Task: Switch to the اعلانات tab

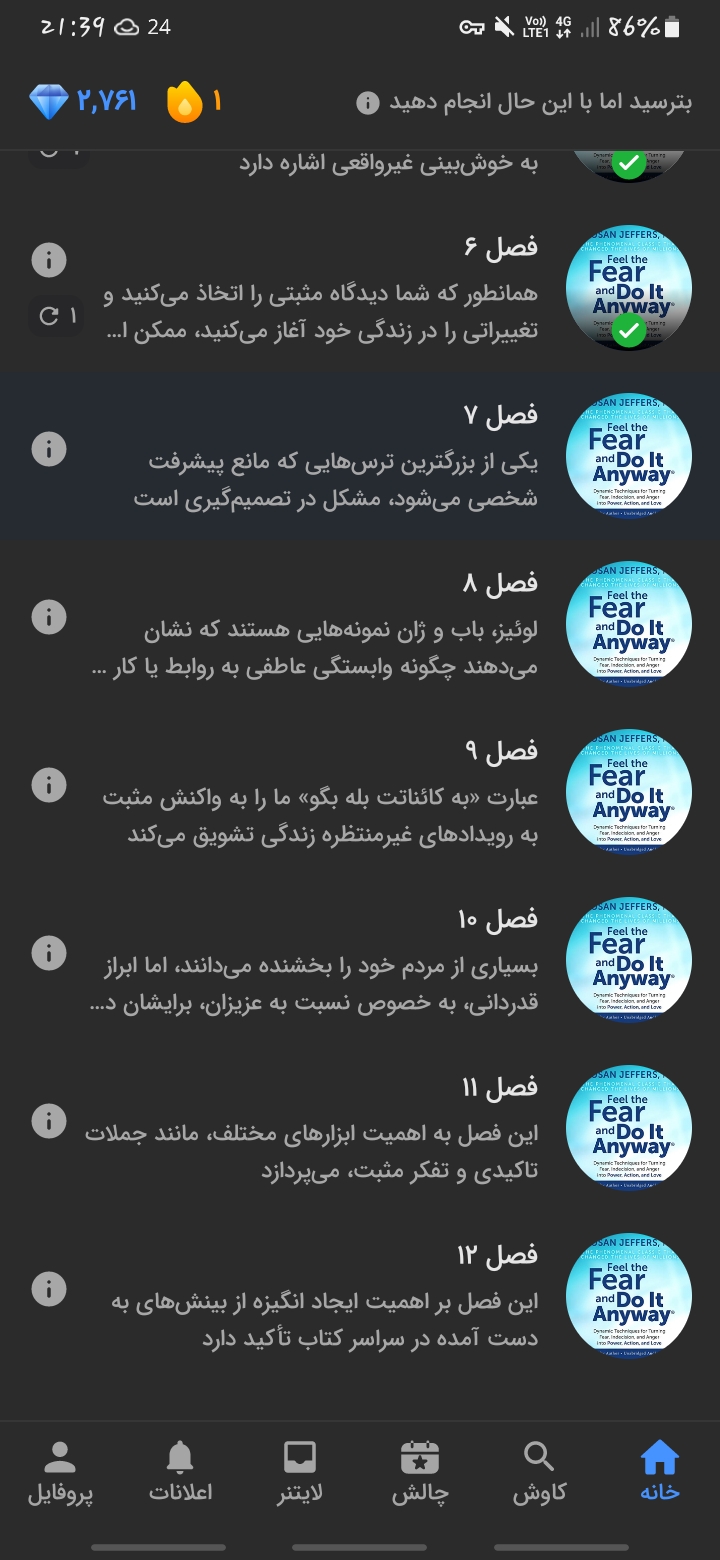Action: point(180,1473)
